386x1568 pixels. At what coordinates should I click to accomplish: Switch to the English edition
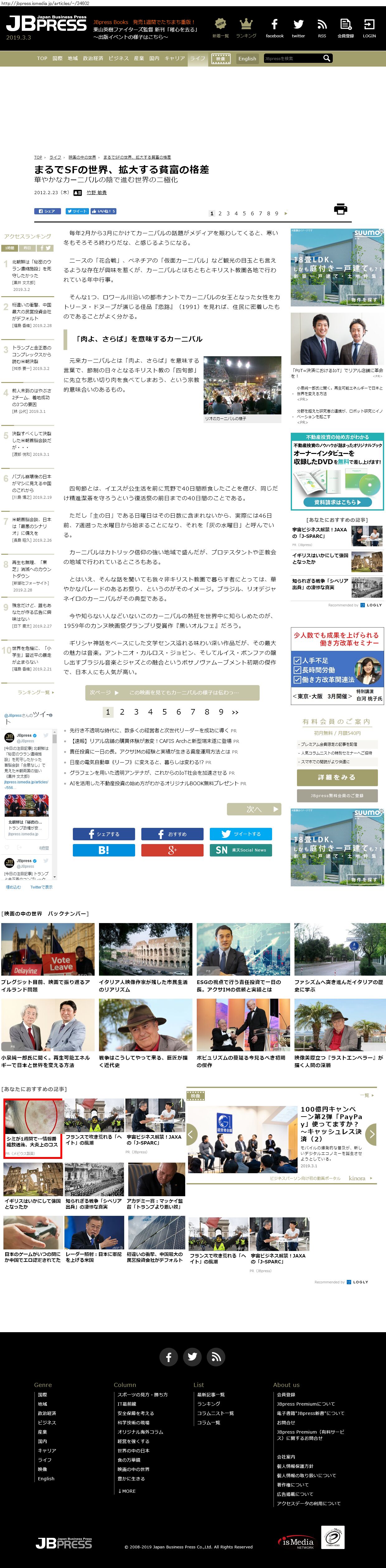point(247,58)
